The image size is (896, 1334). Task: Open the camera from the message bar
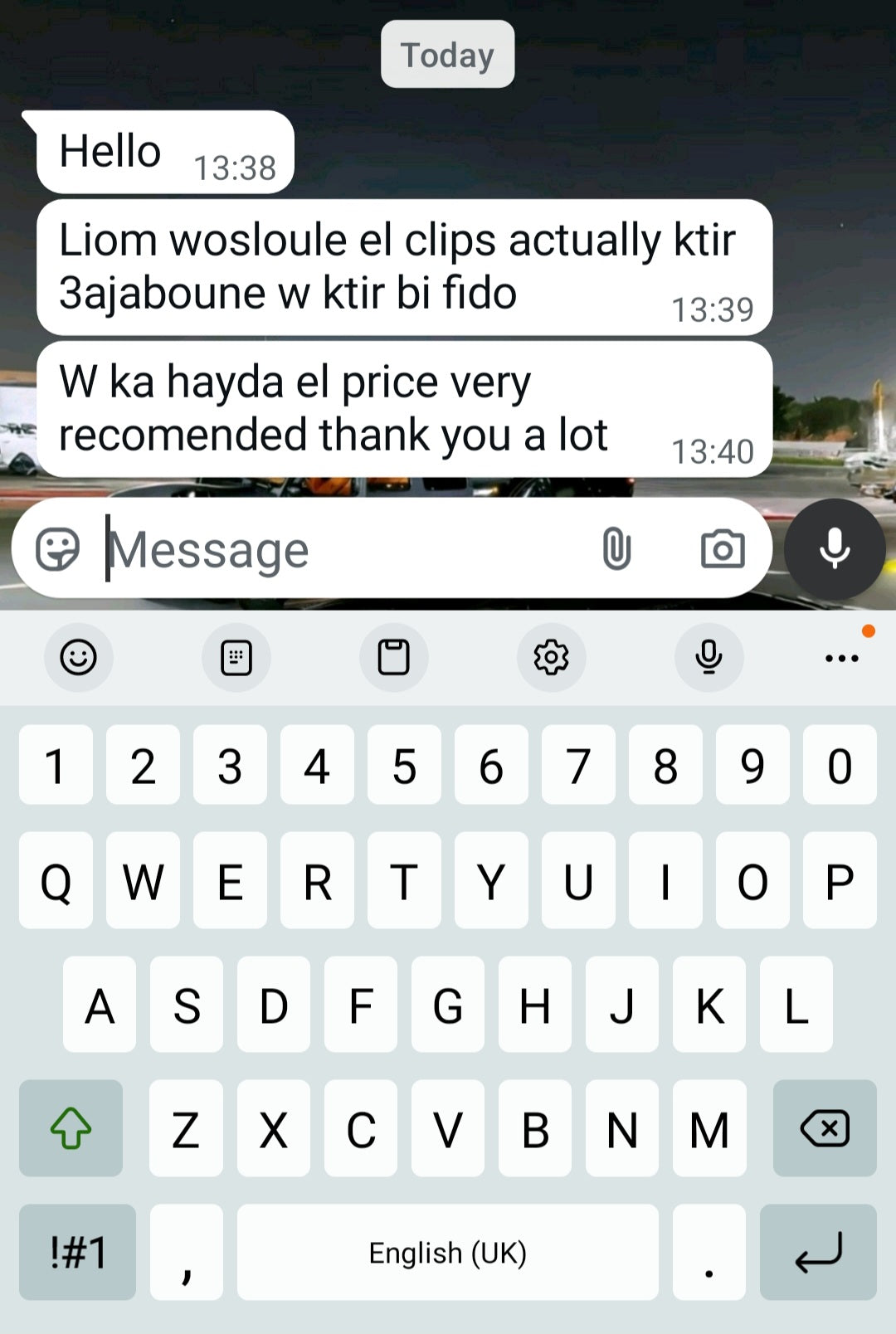click(723, 549)
